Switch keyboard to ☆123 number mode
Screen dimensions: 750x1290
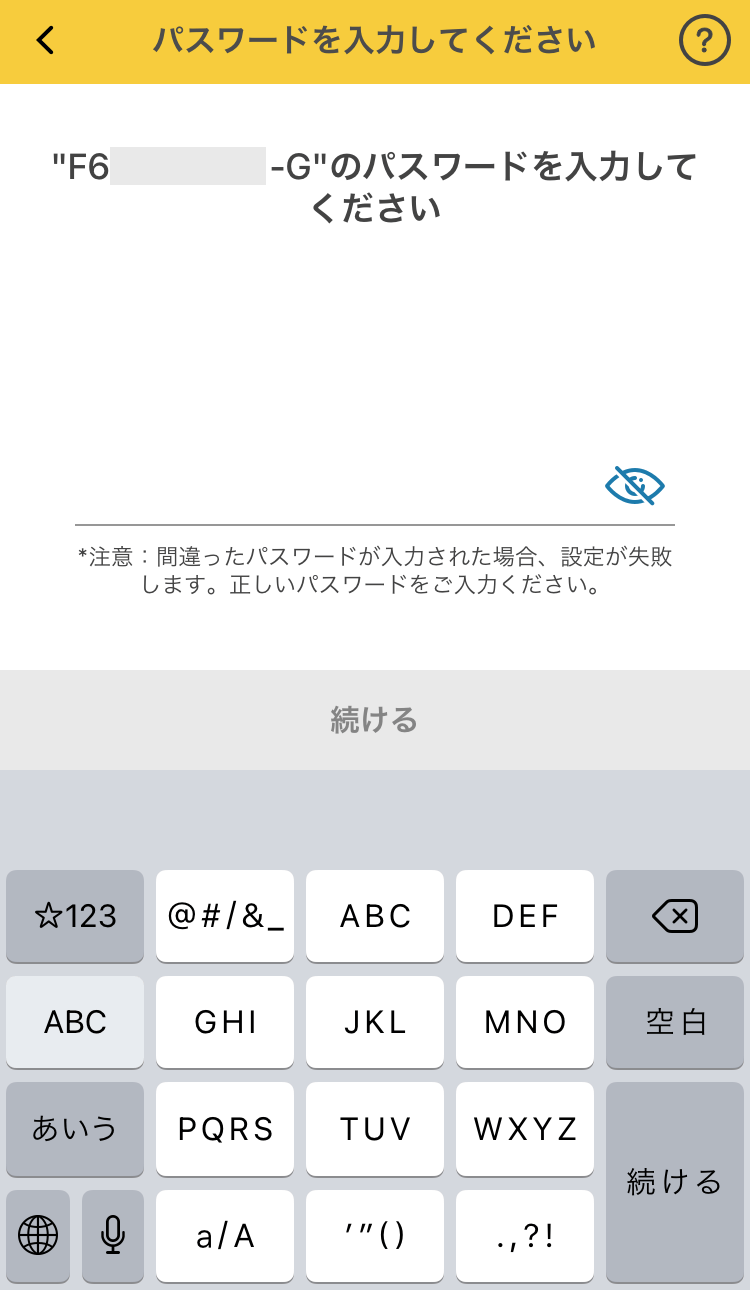coord(75,916)
